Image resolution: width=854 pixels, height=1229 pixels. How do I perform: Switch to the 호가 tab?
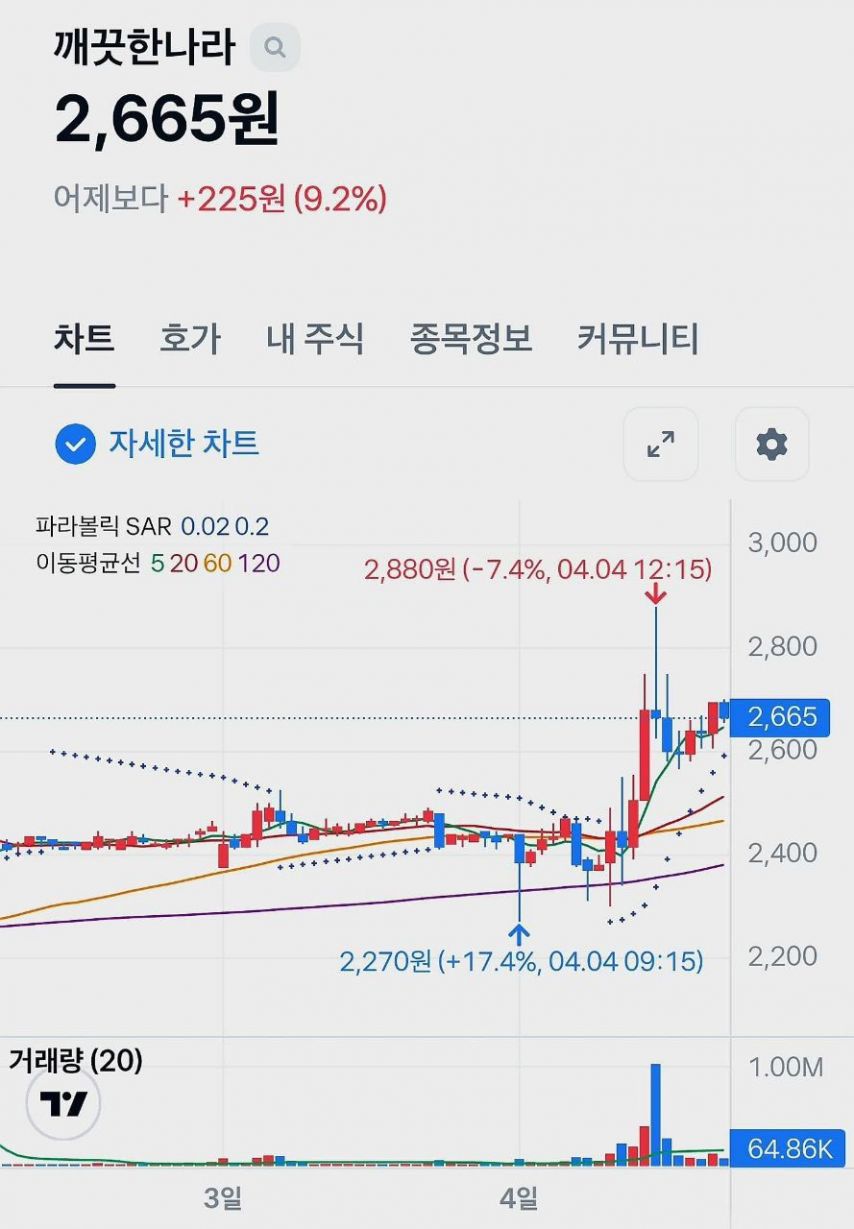[190, 339]
